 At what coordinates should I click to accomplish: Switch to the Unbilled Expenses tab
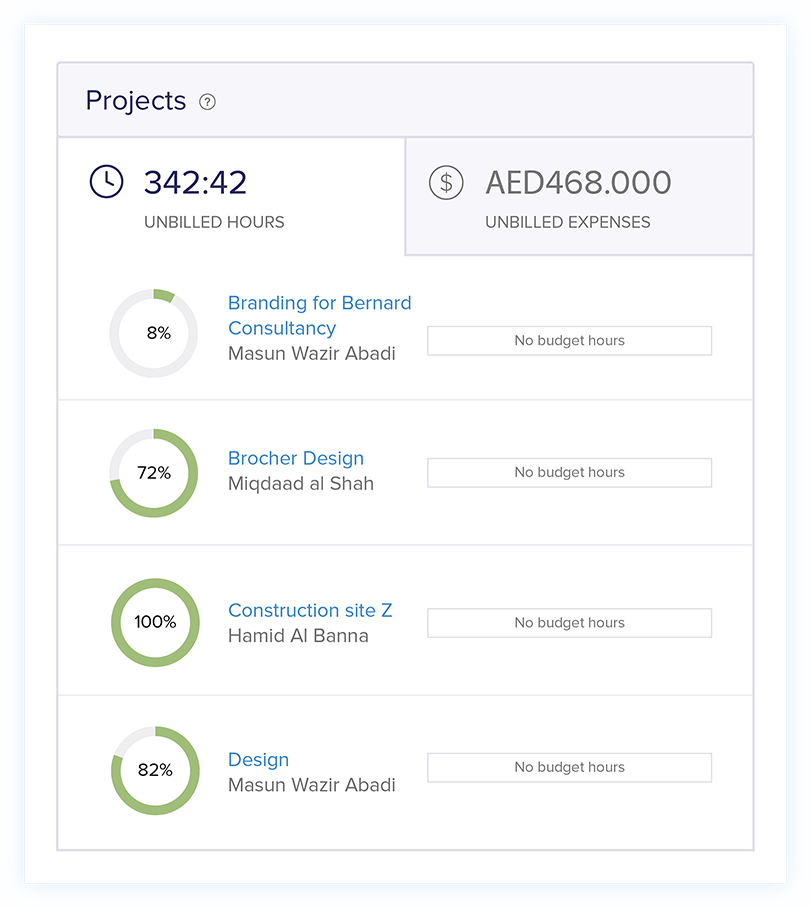579,196
